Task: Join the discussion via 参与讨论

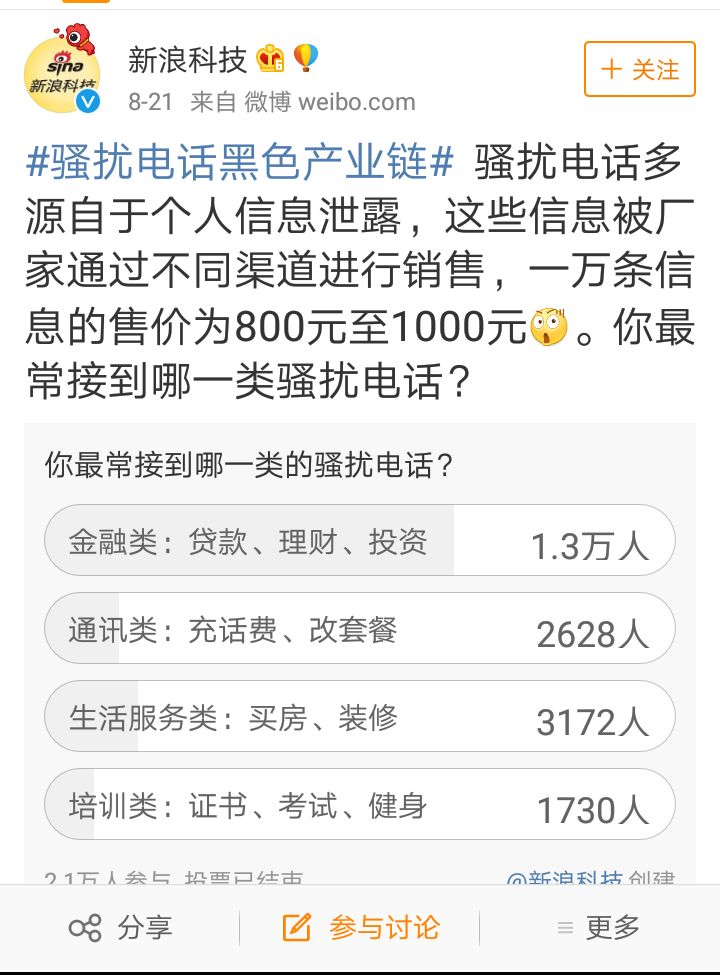Action: tap(360, 927)
